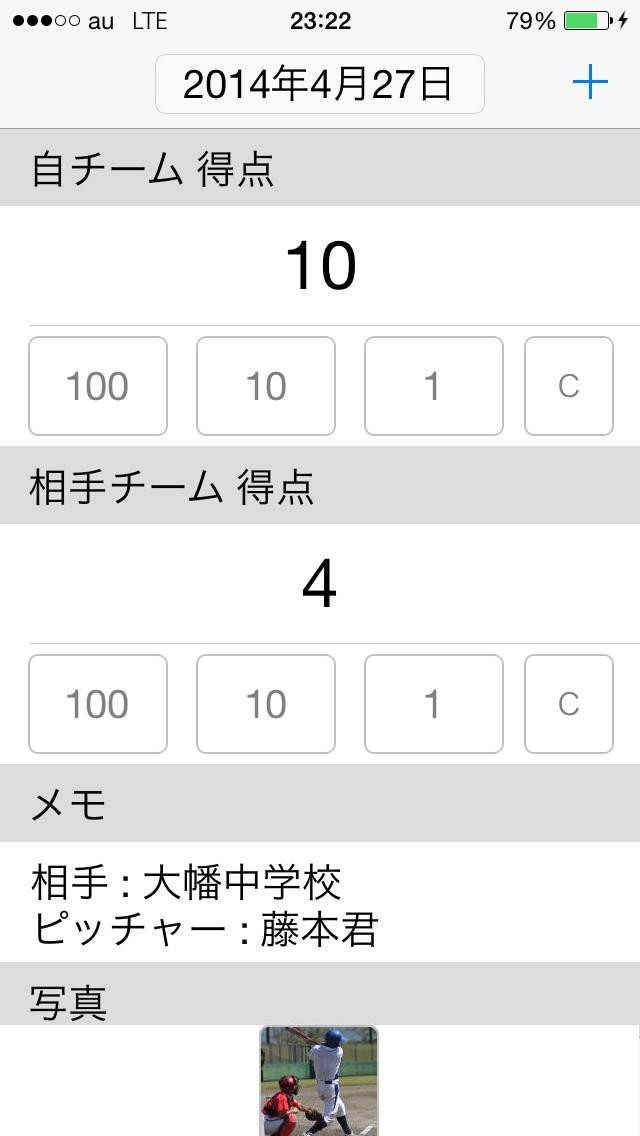
Task: Add 10 to 自チーム 得点
Action: [266, 386]
